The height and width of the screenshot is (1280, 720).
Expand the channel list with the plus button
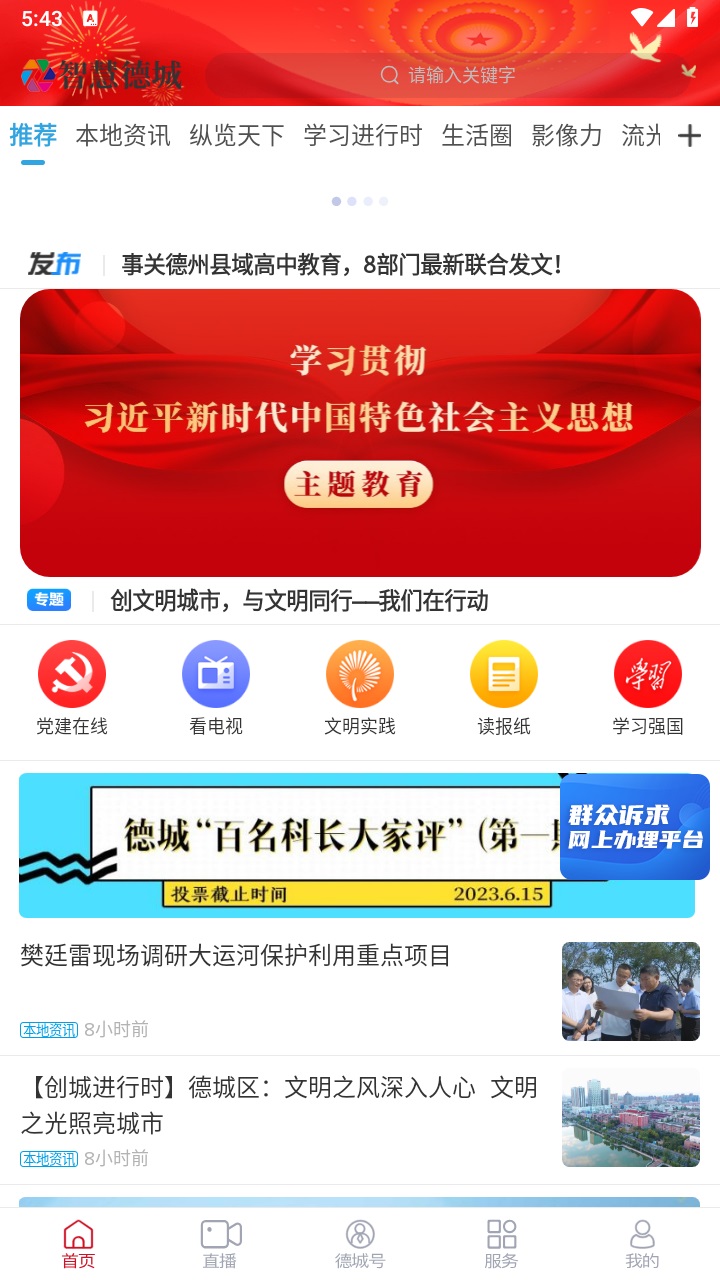pos(689,136)
